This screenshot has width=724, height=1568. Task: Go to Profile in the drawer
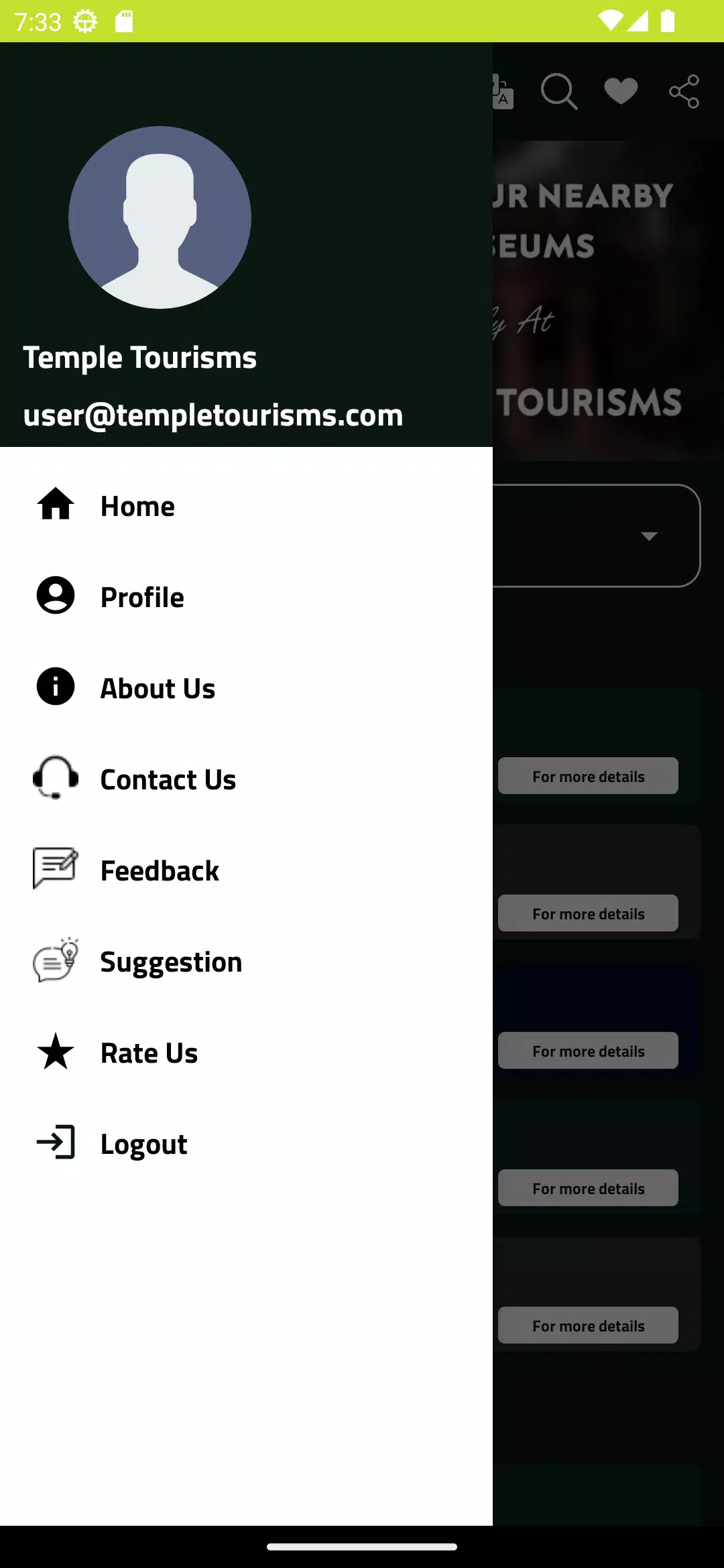(x=142, y=597)
